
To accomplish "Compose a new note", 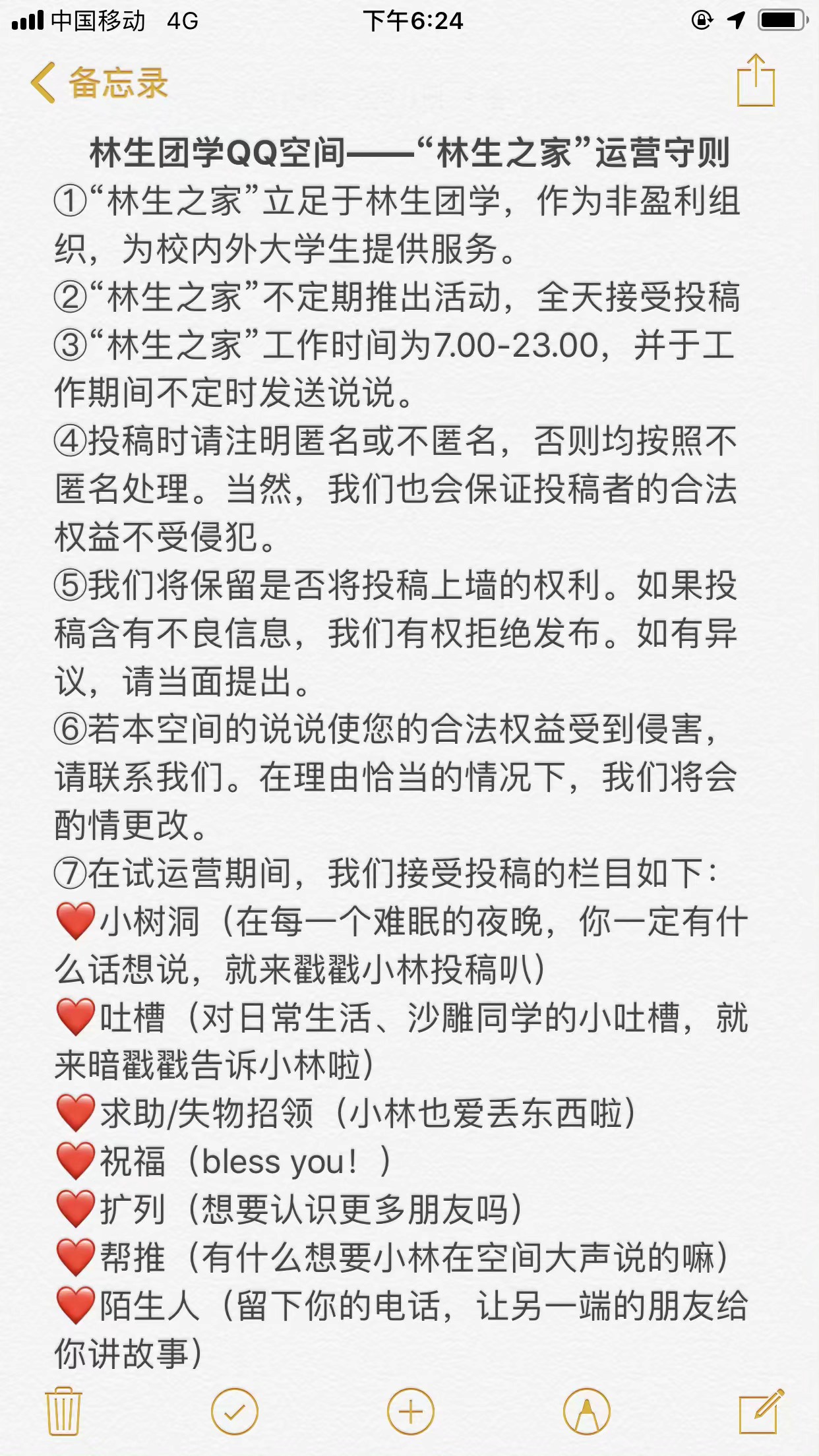I will pos(760,1411).
